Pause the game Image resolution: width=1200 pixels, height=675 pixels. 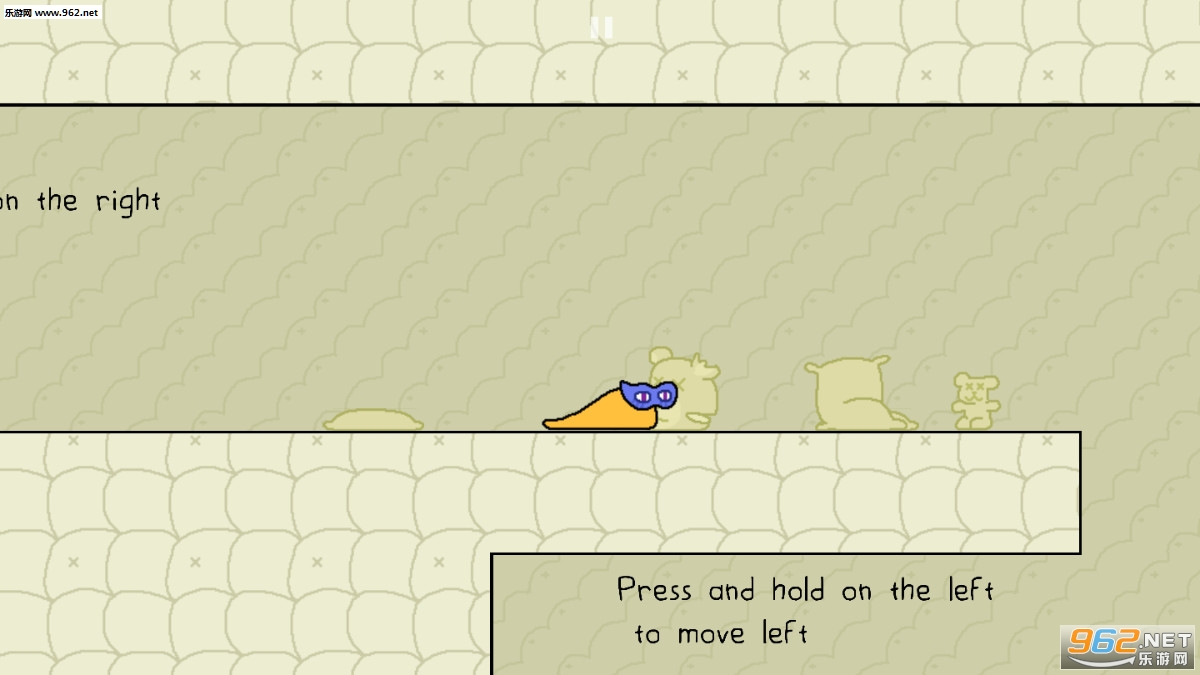(x=601, y=27)
